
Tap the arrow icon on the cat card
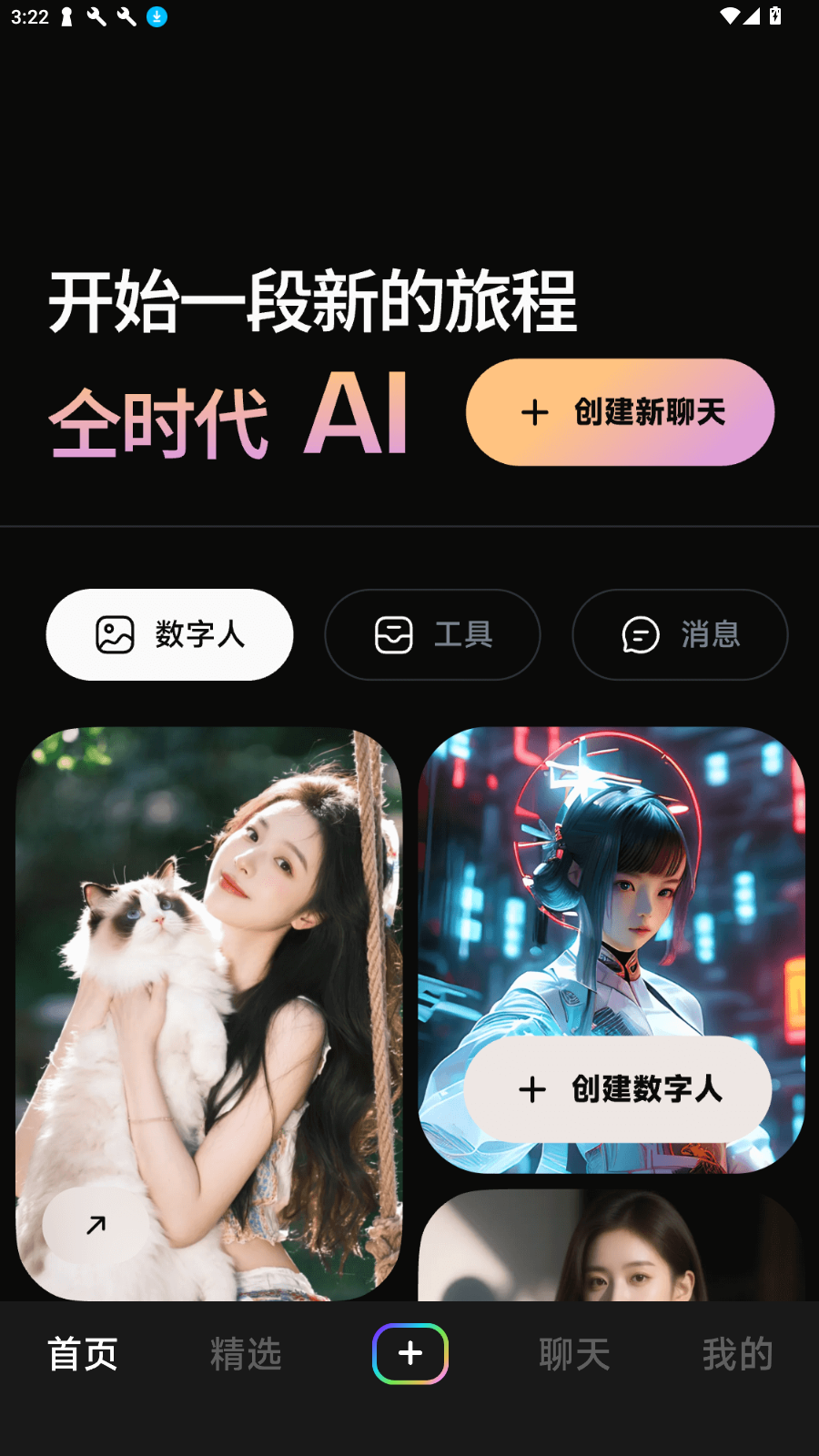coord(96,1225)
